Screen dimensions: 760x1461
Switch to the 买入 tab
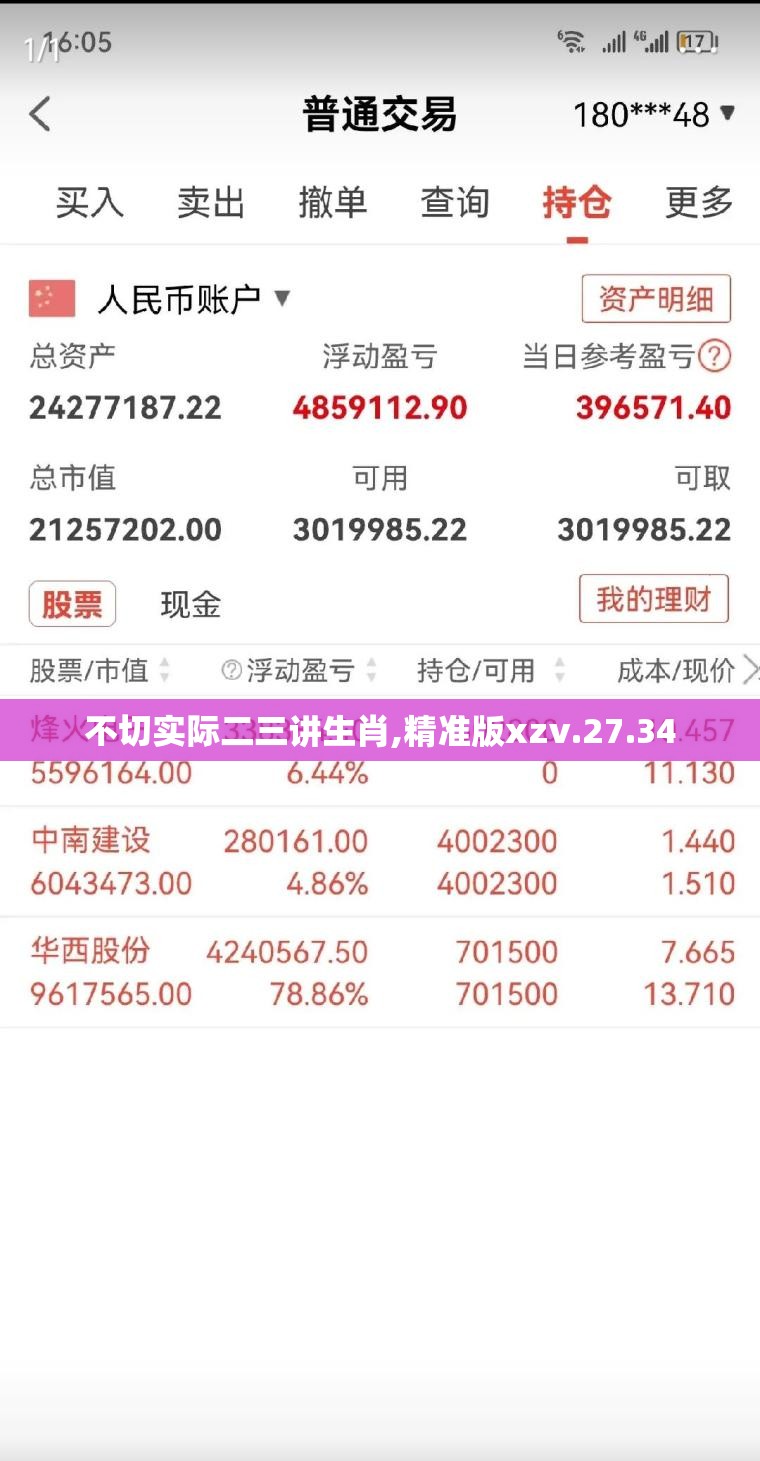click(89, 202)
